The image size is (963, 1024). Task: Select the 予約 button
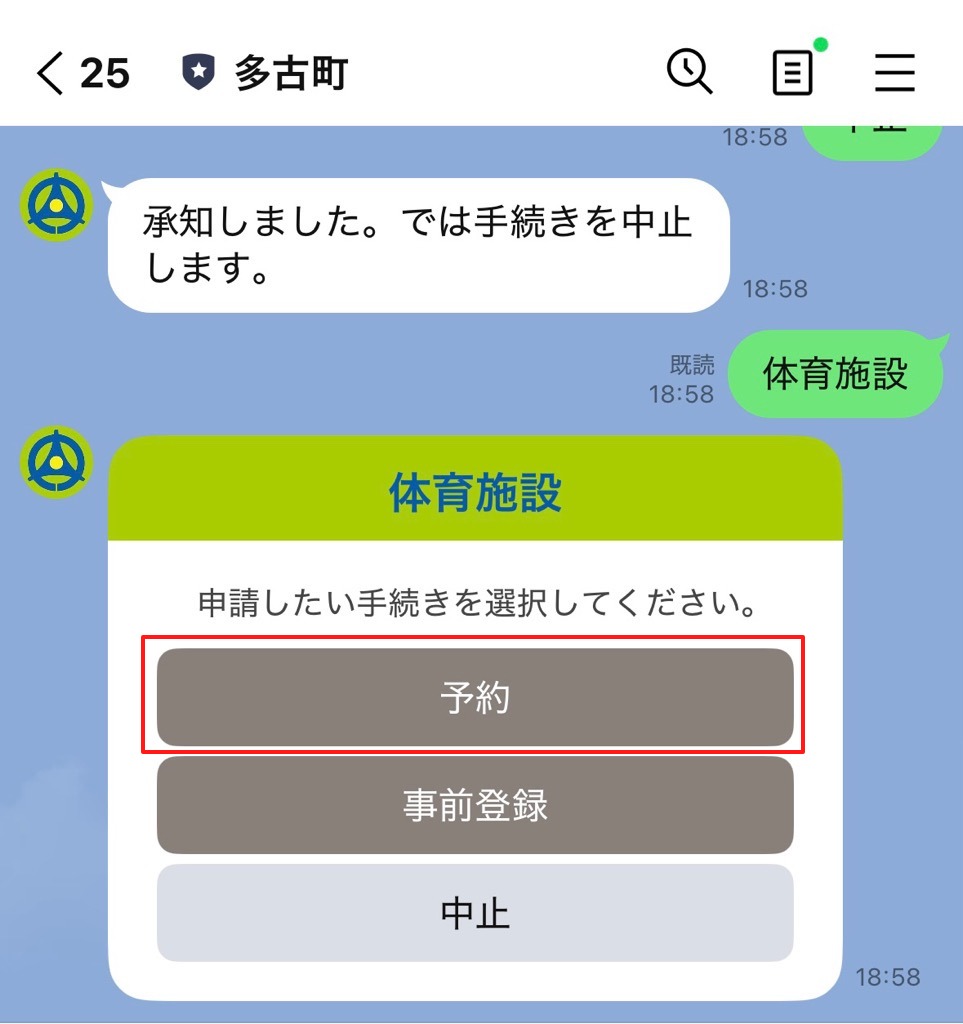tap(475, 697)
